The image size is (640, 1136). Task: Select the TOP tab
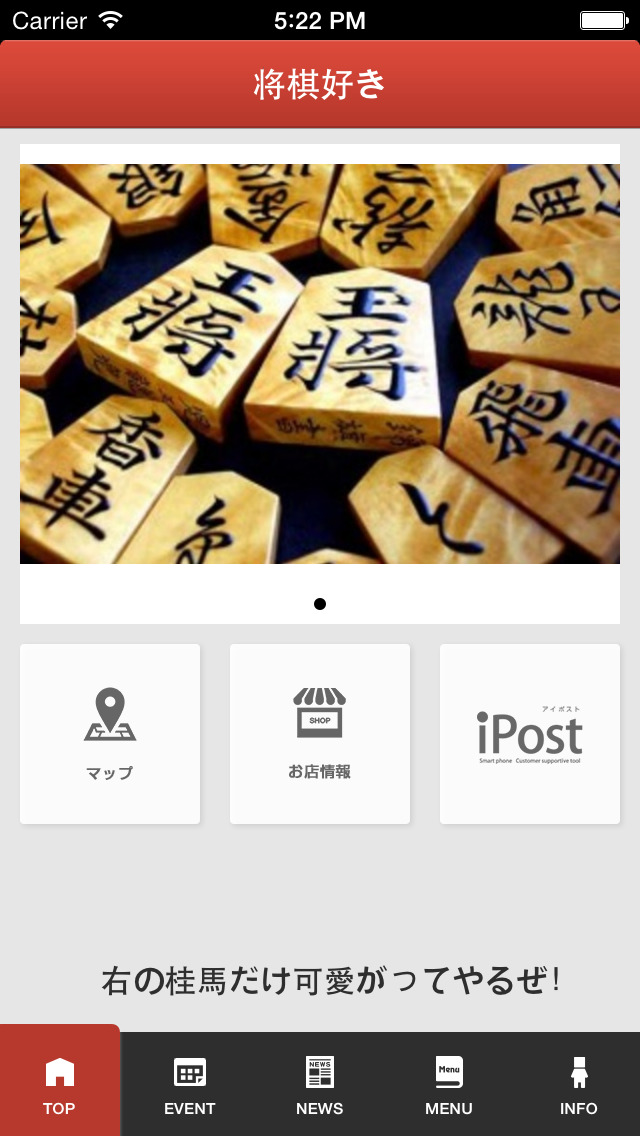(60, 1085)
